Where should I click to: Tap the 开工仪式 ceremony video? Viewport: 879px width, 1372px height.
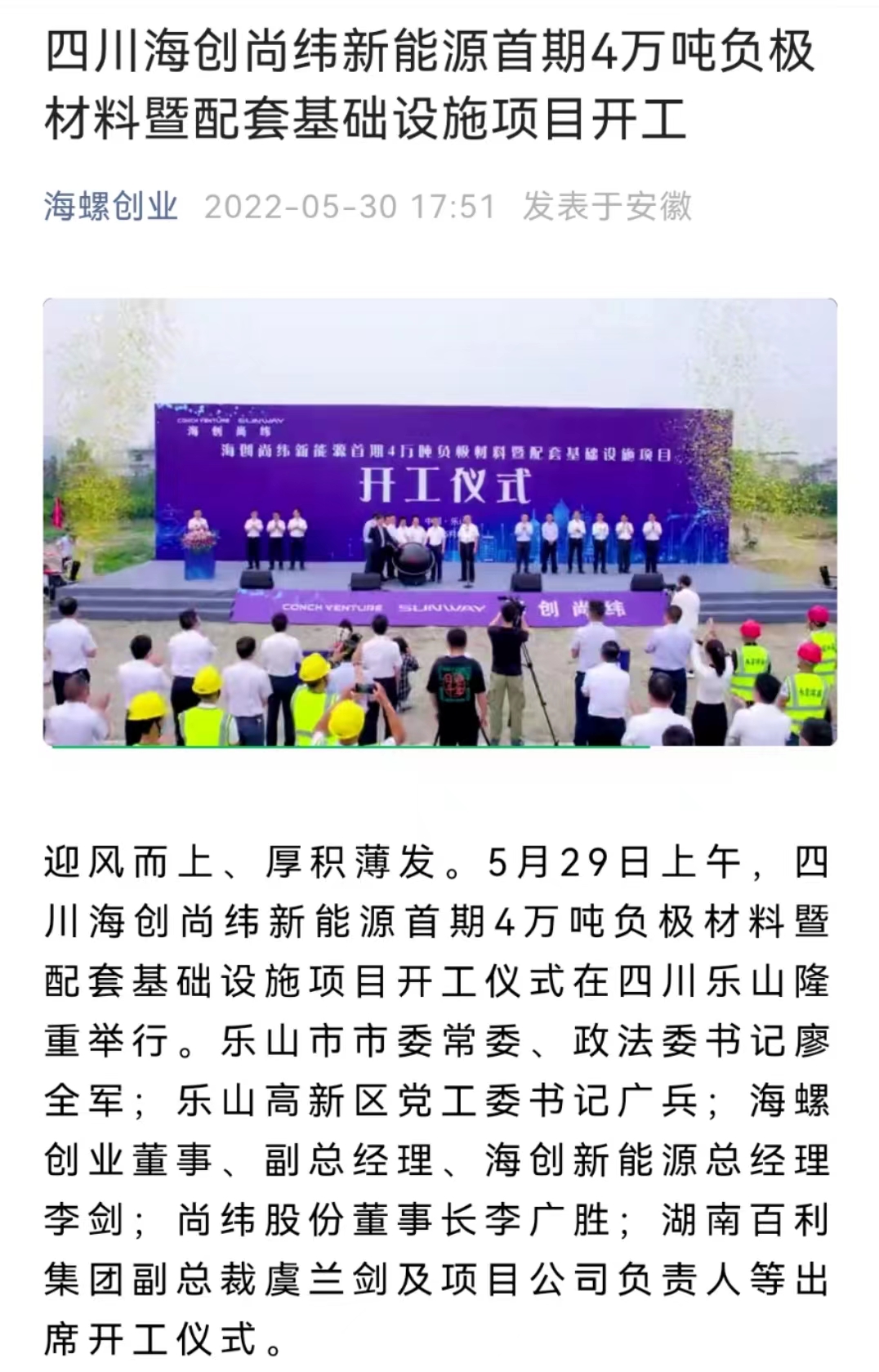tap(439, 522)
